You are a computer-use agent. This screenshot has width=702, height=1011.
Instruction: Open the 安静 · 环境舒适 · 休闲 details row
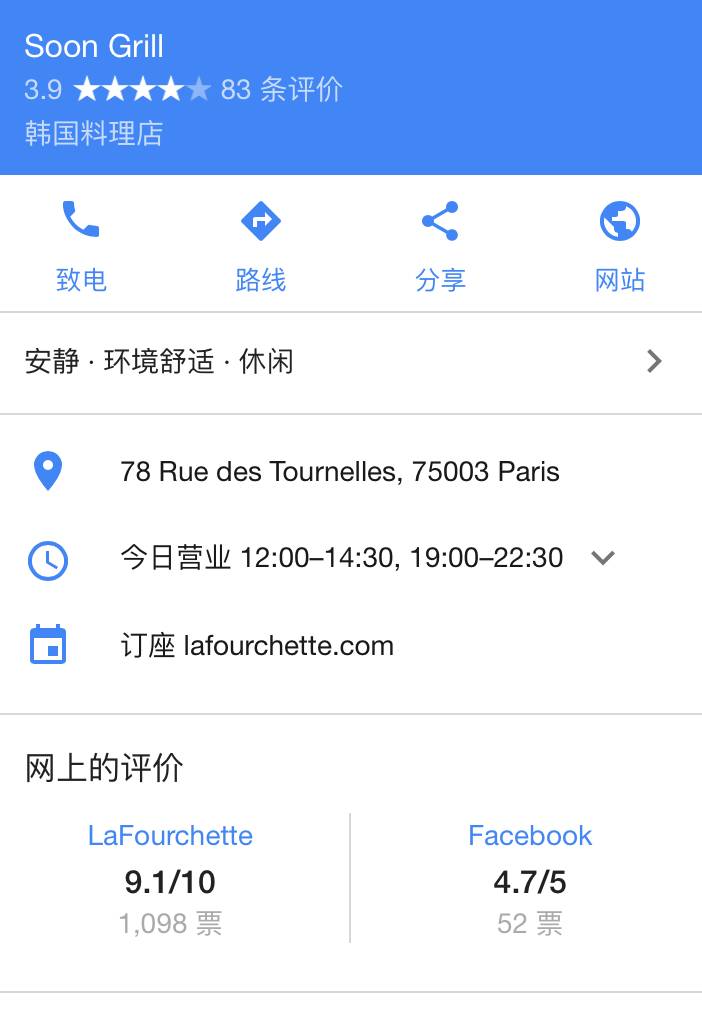(350, 361)
